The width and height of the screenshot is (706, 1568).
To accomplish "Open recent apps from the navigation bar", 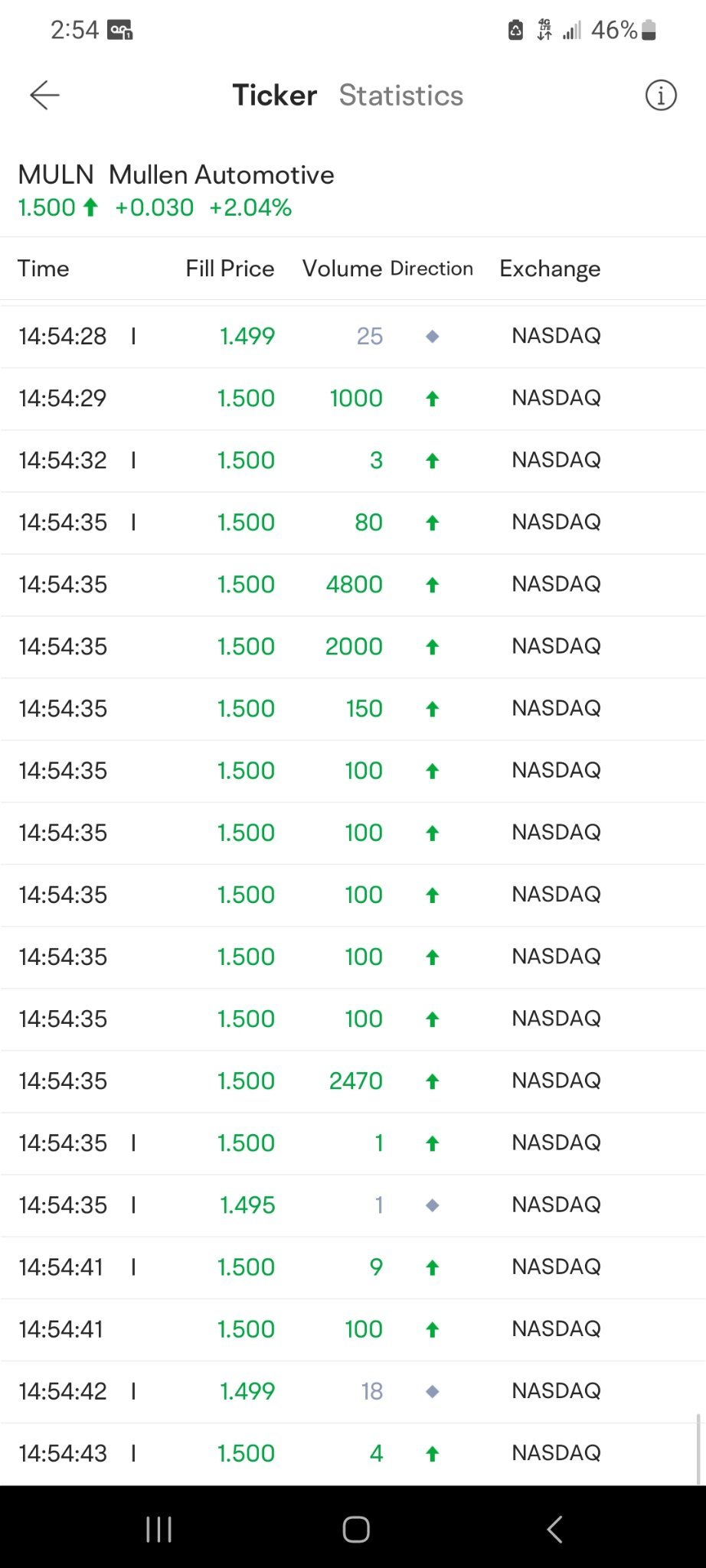I will pos(159,1529).
